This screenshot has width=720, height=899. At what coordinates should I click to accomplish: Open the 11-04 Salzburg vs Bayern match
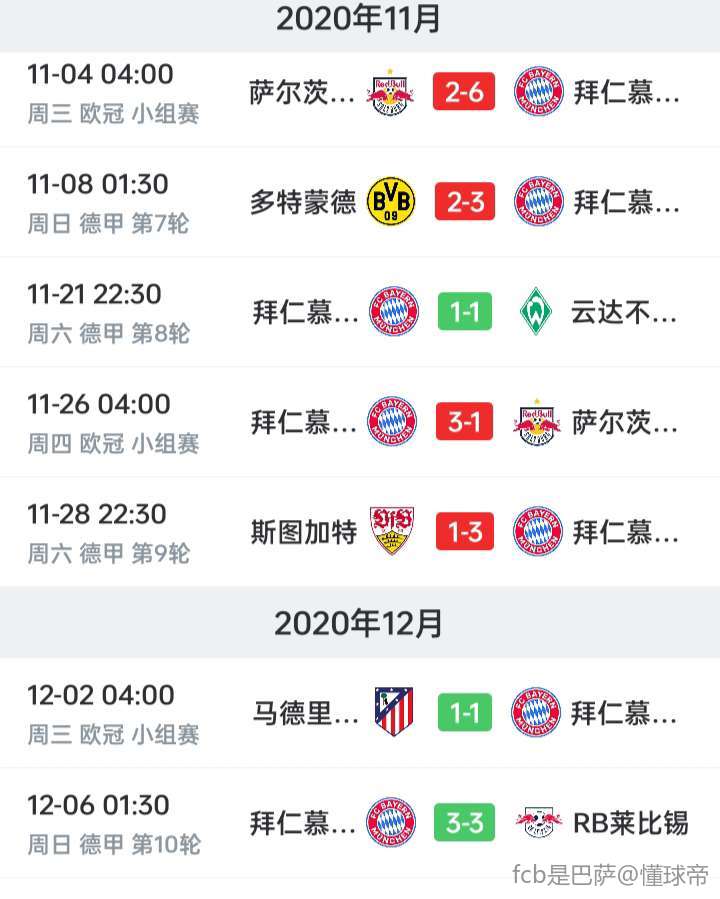[x=360, y=93]
